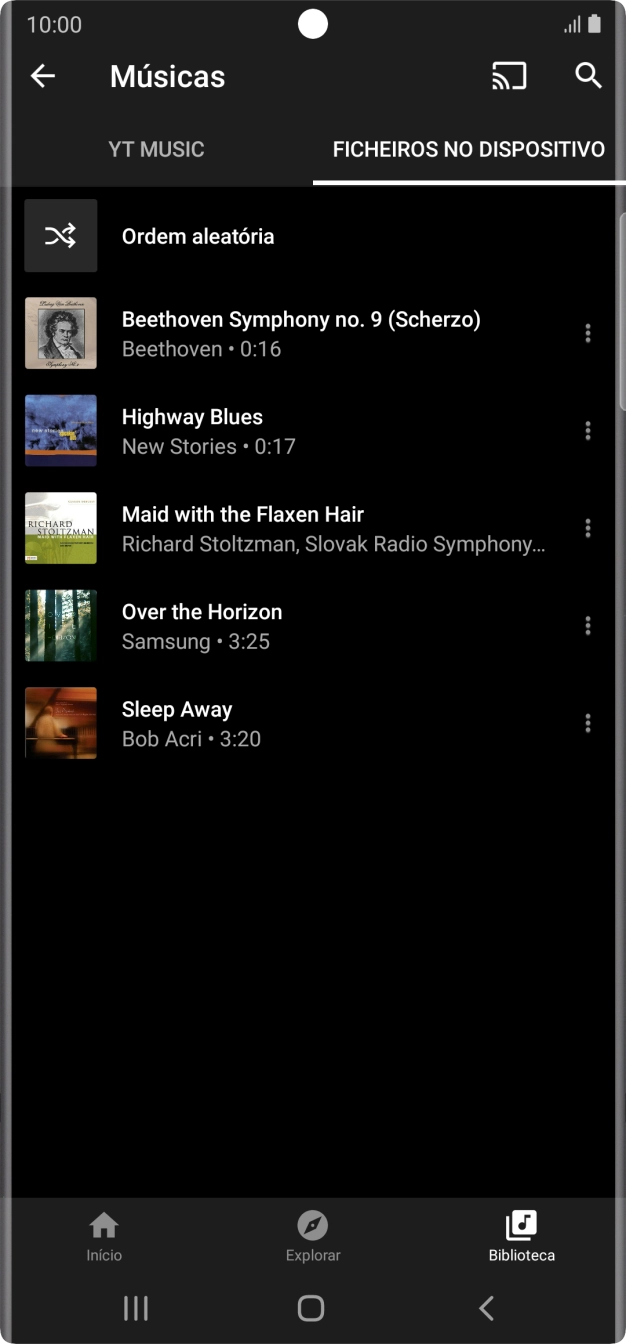Go back from the Músicas screen
The width and height of the screenshot is (626, 1344).
pos(43,76)
